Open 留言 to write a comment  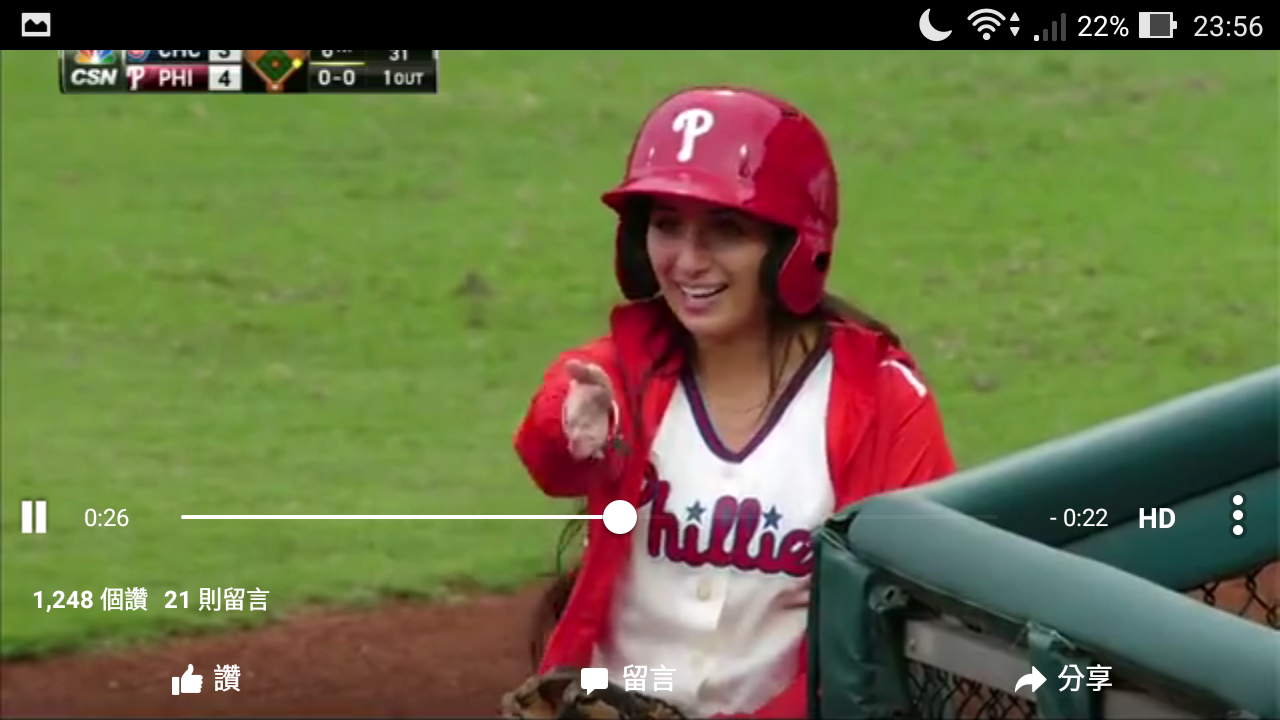click(x=629, y=680)
